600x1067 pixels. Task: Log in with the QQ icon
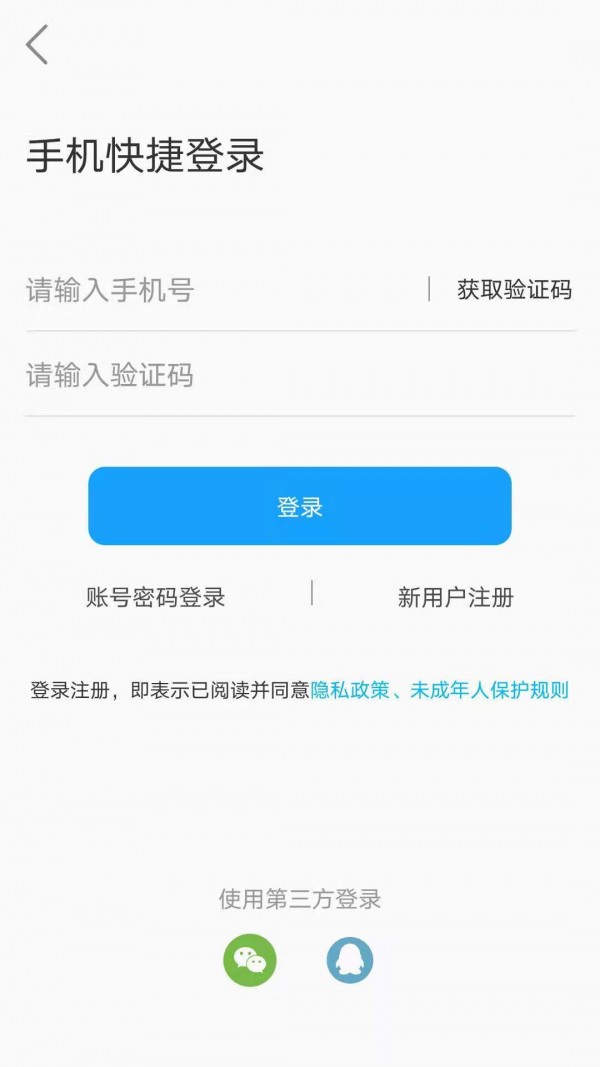point(350,961)
